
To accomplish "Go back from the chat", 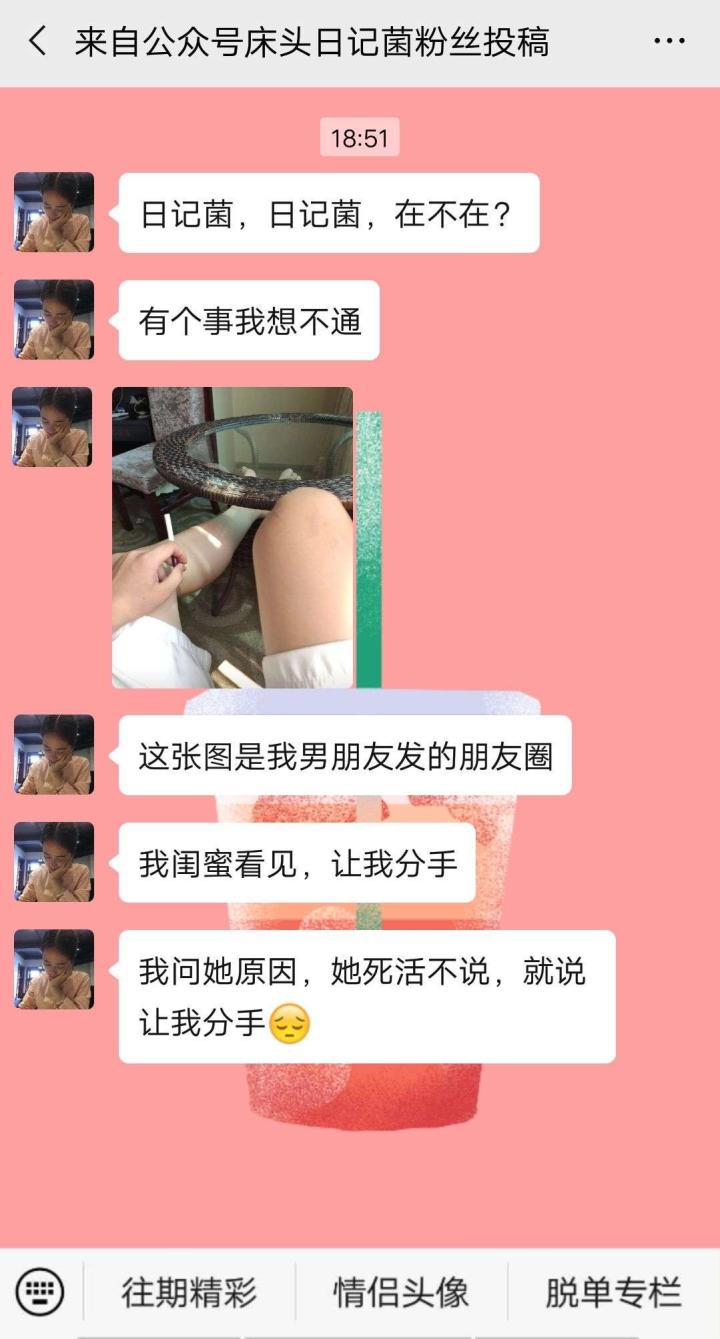I will pos(37,42).
